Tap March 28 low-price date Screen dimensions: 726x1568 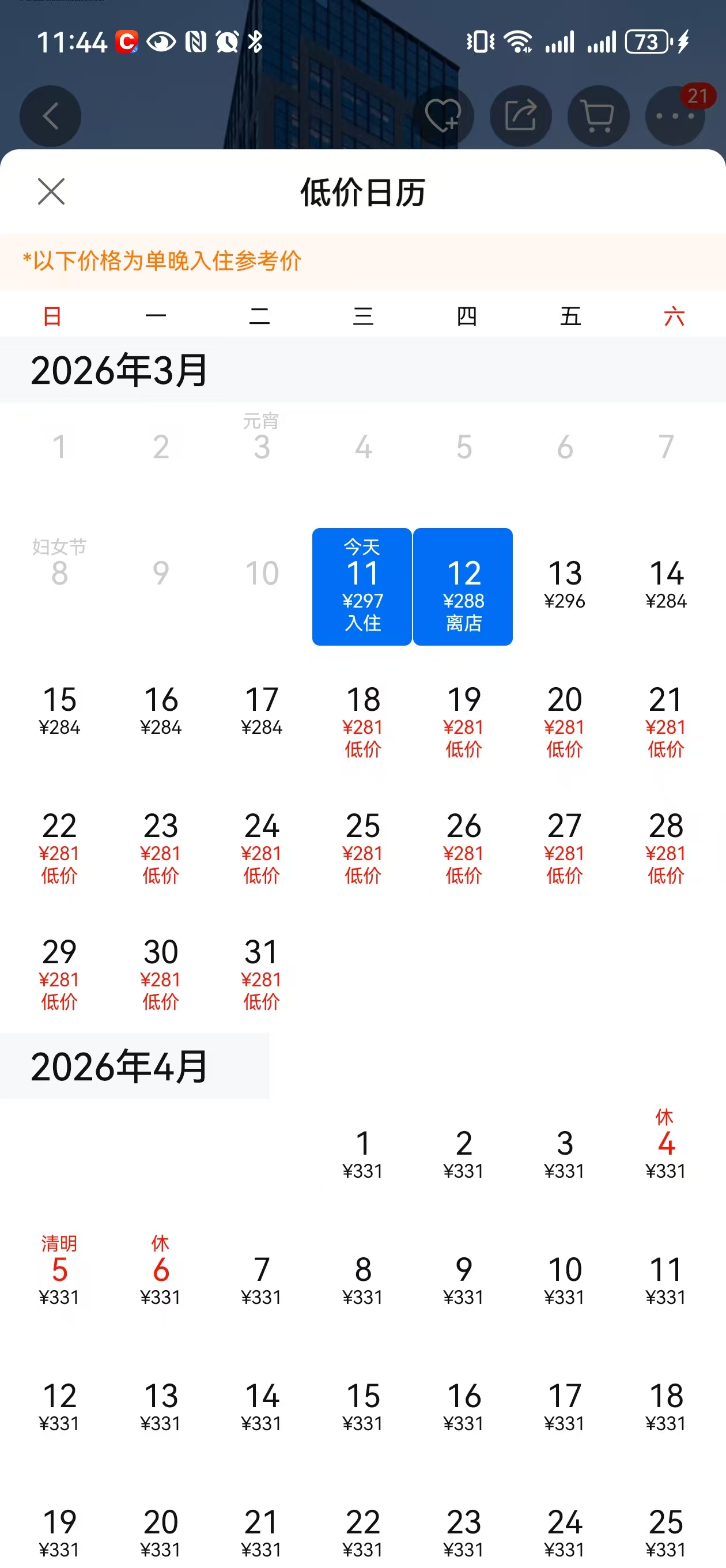click(x=665, y=847)
